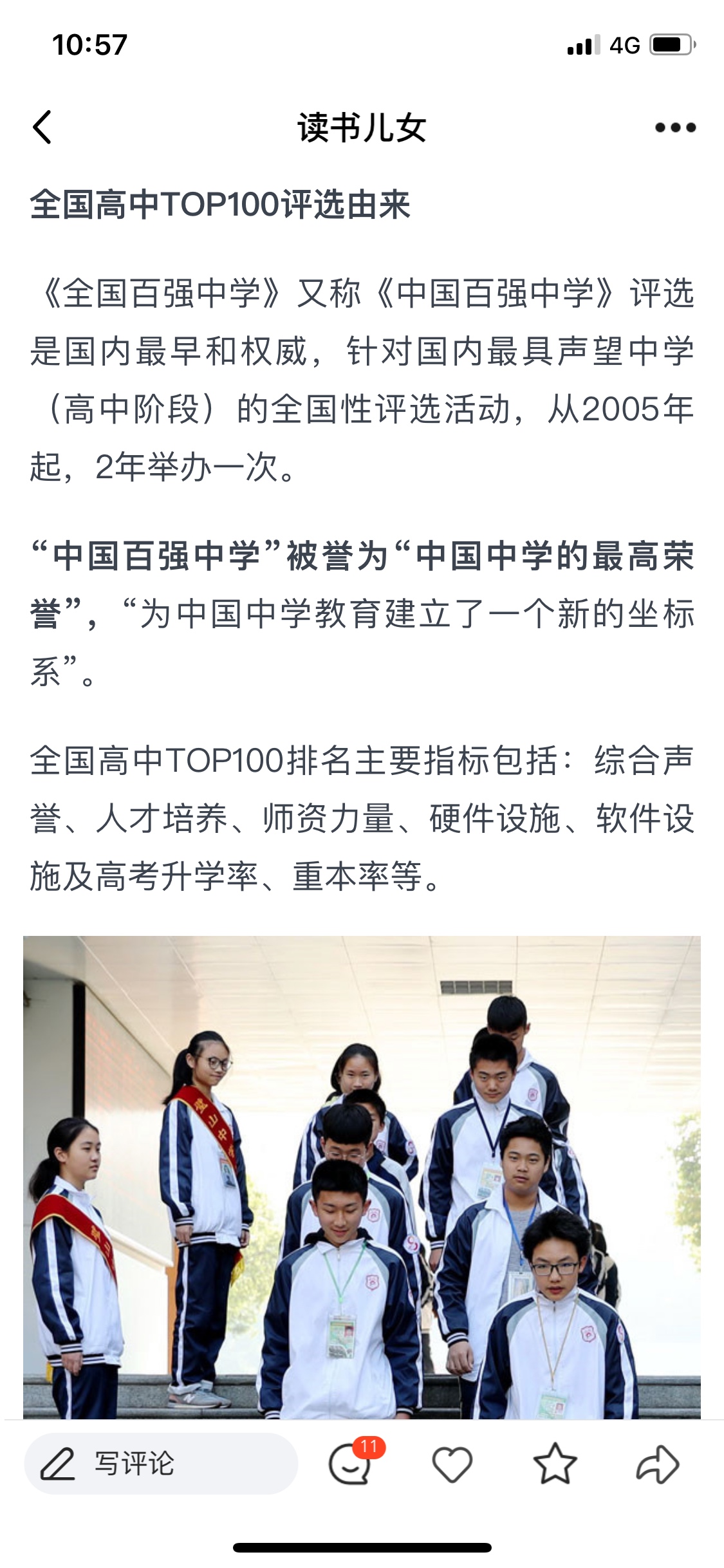Viewport: 724px width, 1568px height.
Task: Favorite this article with the star icon
Action: tap(555, 1464)
